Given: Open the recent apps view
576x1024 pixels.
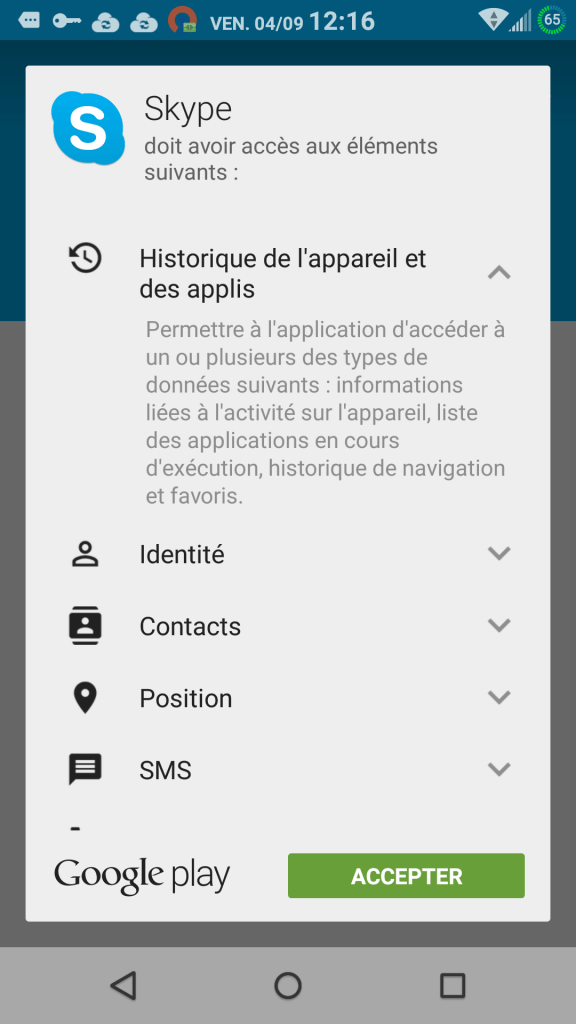Looking at the screenshot, I should 452,985.
